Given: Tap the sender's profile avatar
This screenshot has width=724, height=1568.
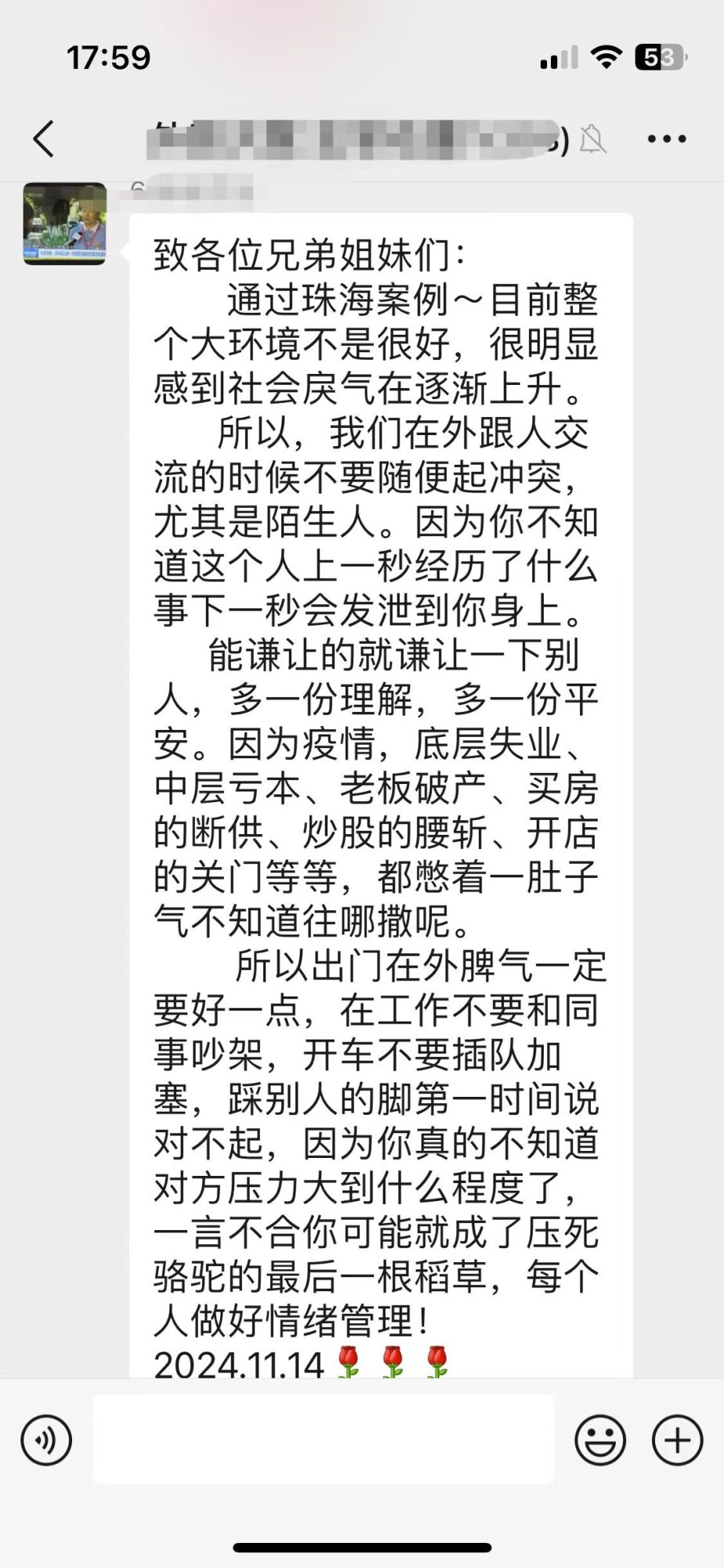Looking at the screenshot, I should (x=64, y=223).
